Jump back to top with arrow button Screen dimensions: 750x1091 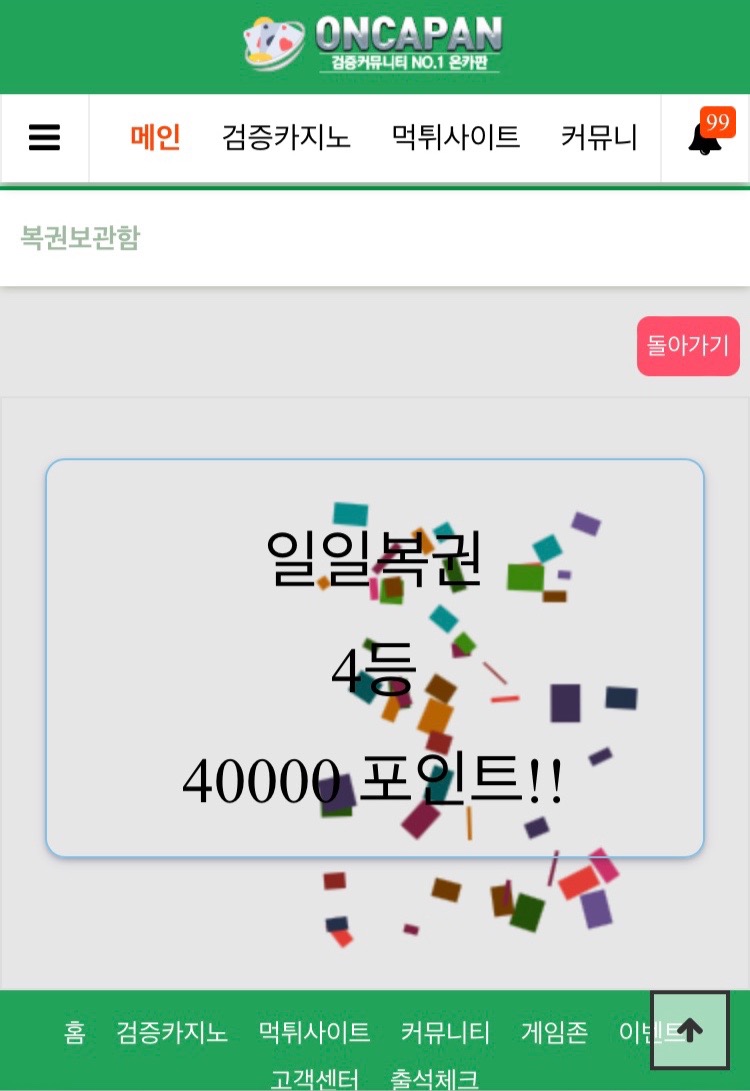[x=690, y=1030]
